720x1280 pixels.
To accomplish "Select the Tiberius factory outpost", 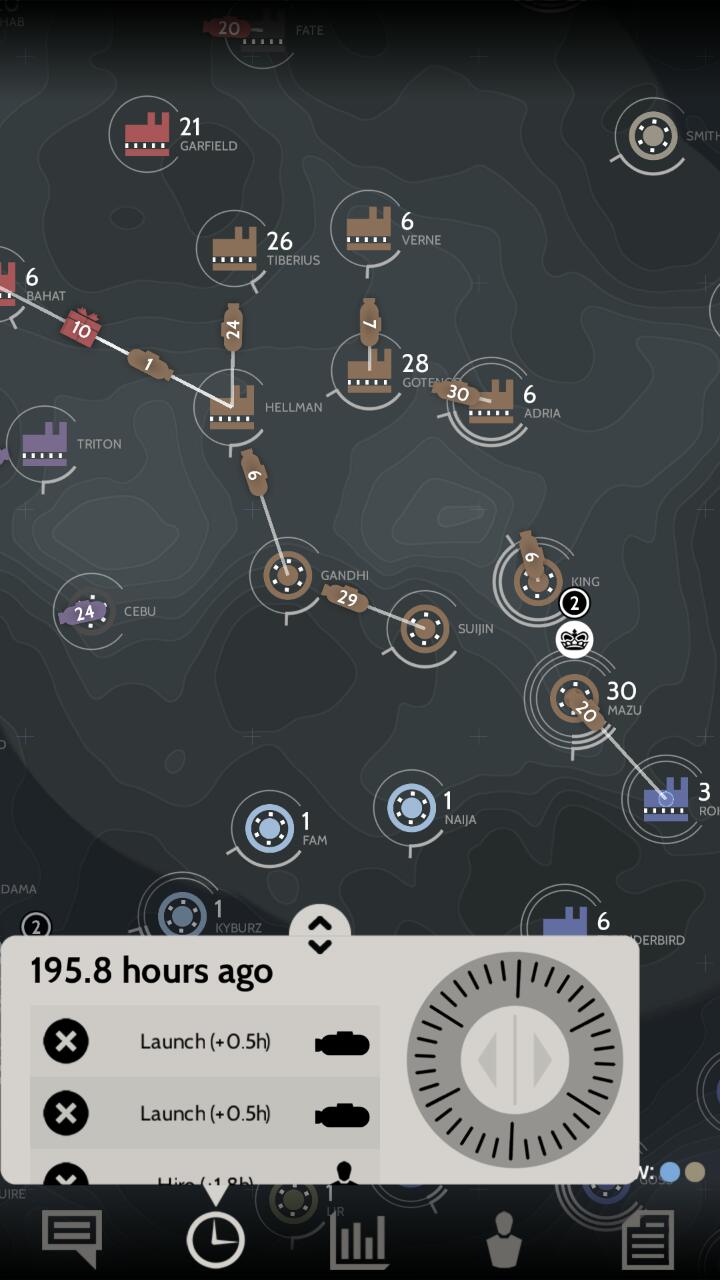I will coord(235,249).
